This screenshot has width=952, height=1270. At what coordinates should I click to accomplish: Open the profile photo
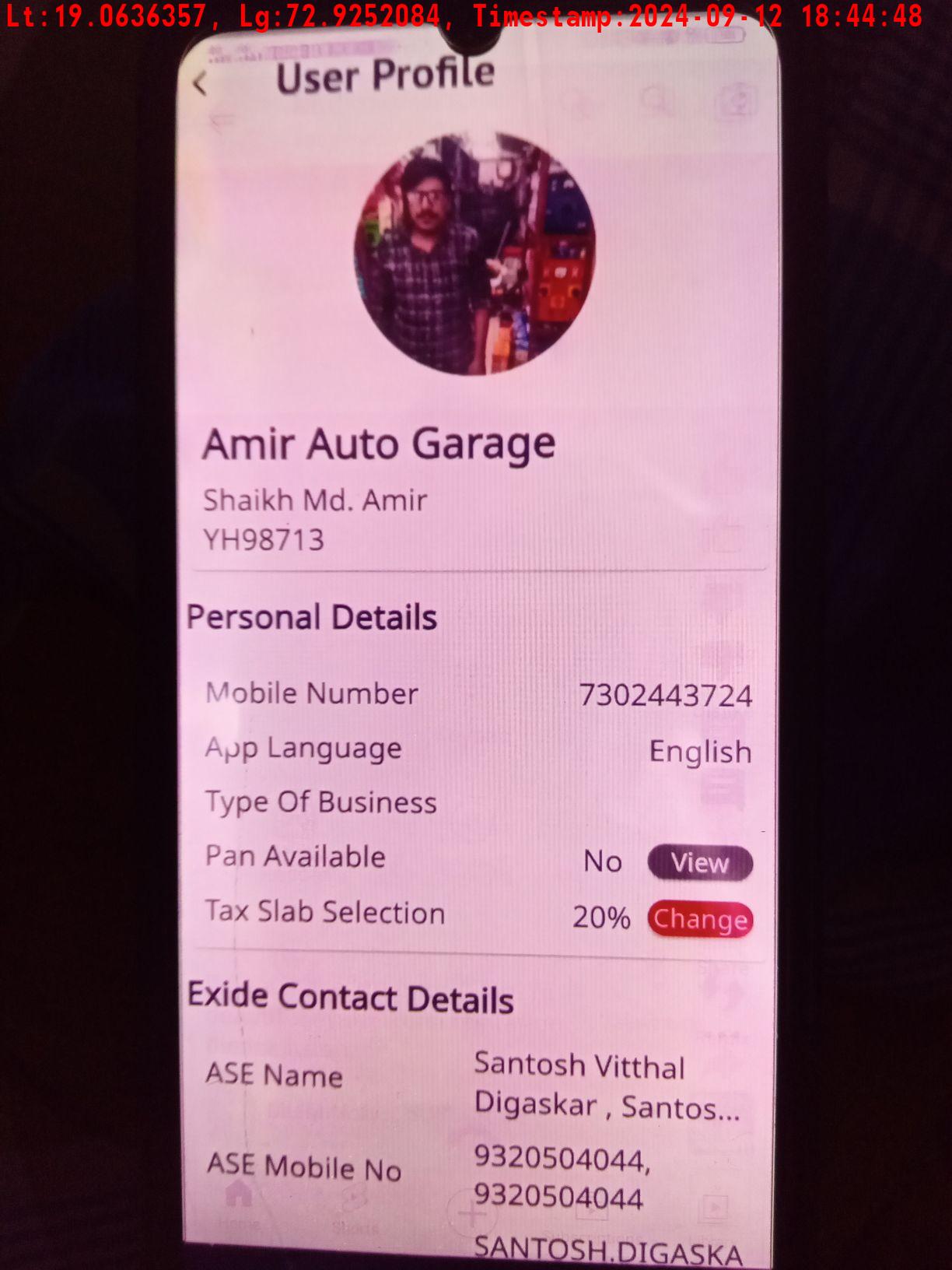coord(475,254)
